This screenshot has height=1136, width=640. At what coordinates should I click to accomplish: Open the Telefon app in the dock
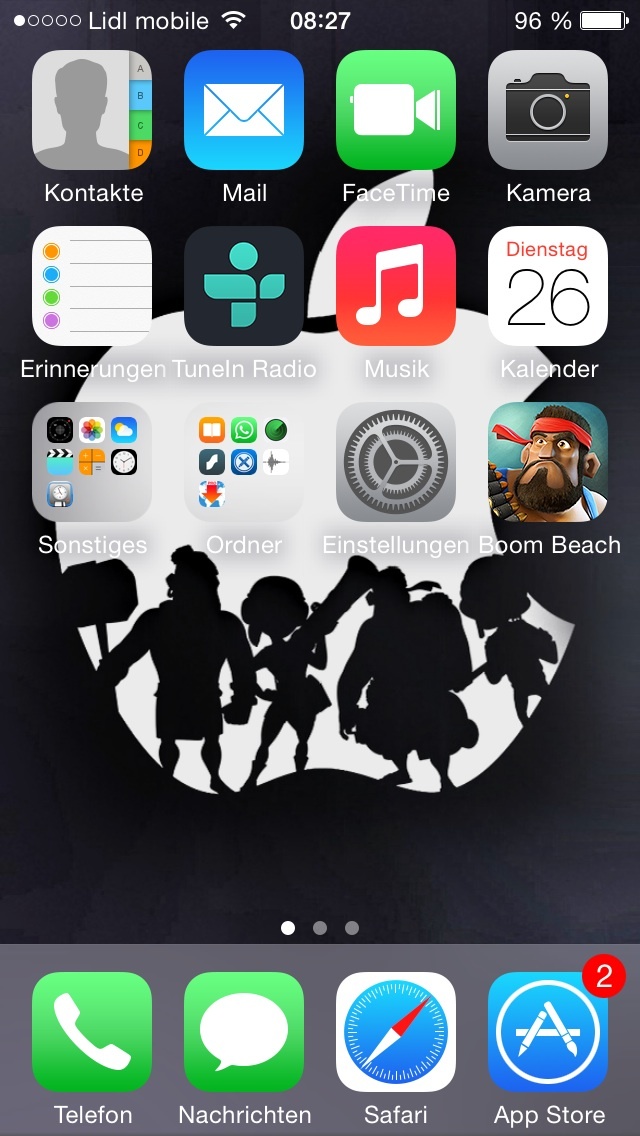point(92,1032)
